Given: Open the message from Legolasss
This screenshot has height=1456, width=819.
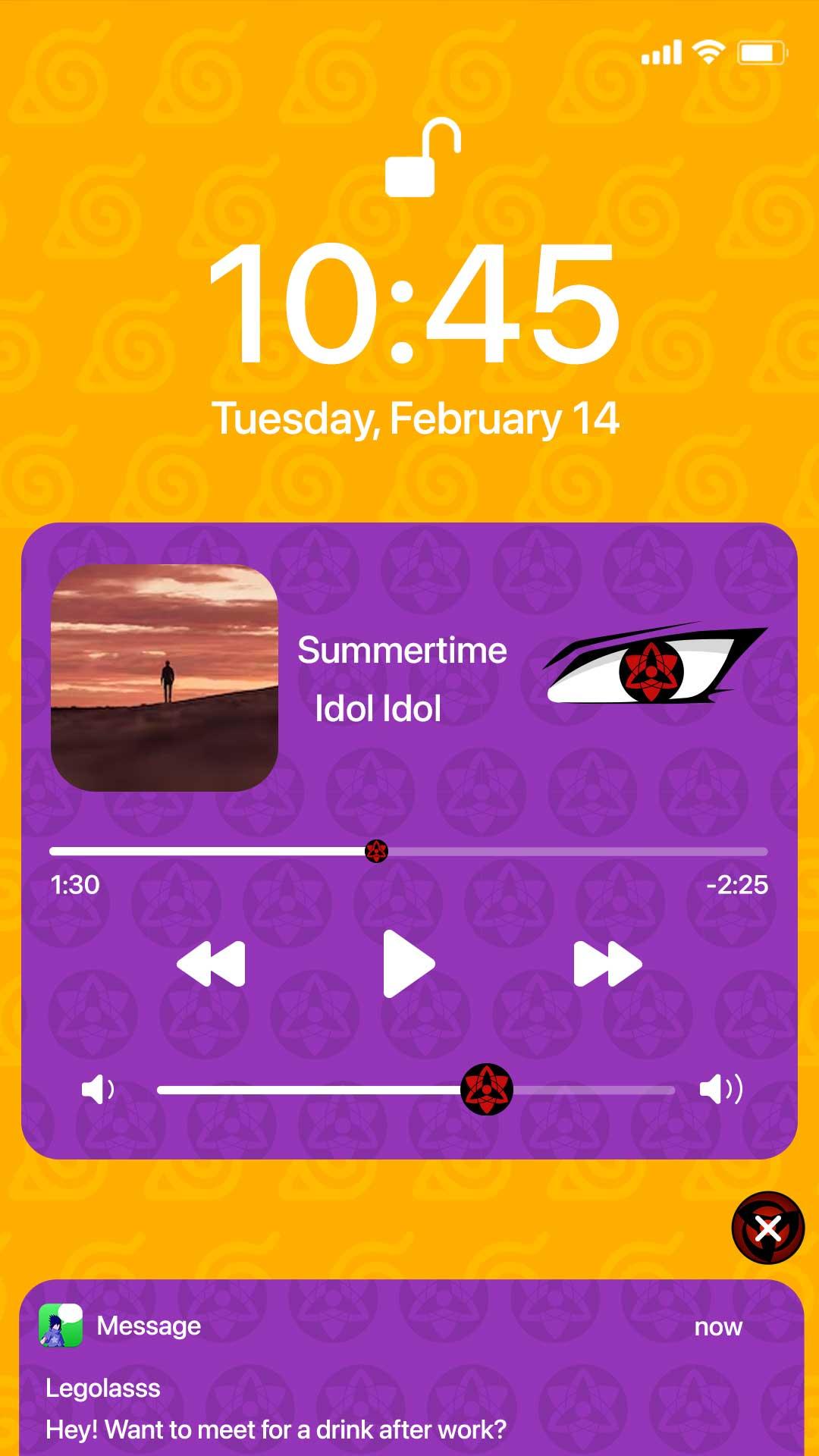Looking at the screenshot, I should (409, 1388).
